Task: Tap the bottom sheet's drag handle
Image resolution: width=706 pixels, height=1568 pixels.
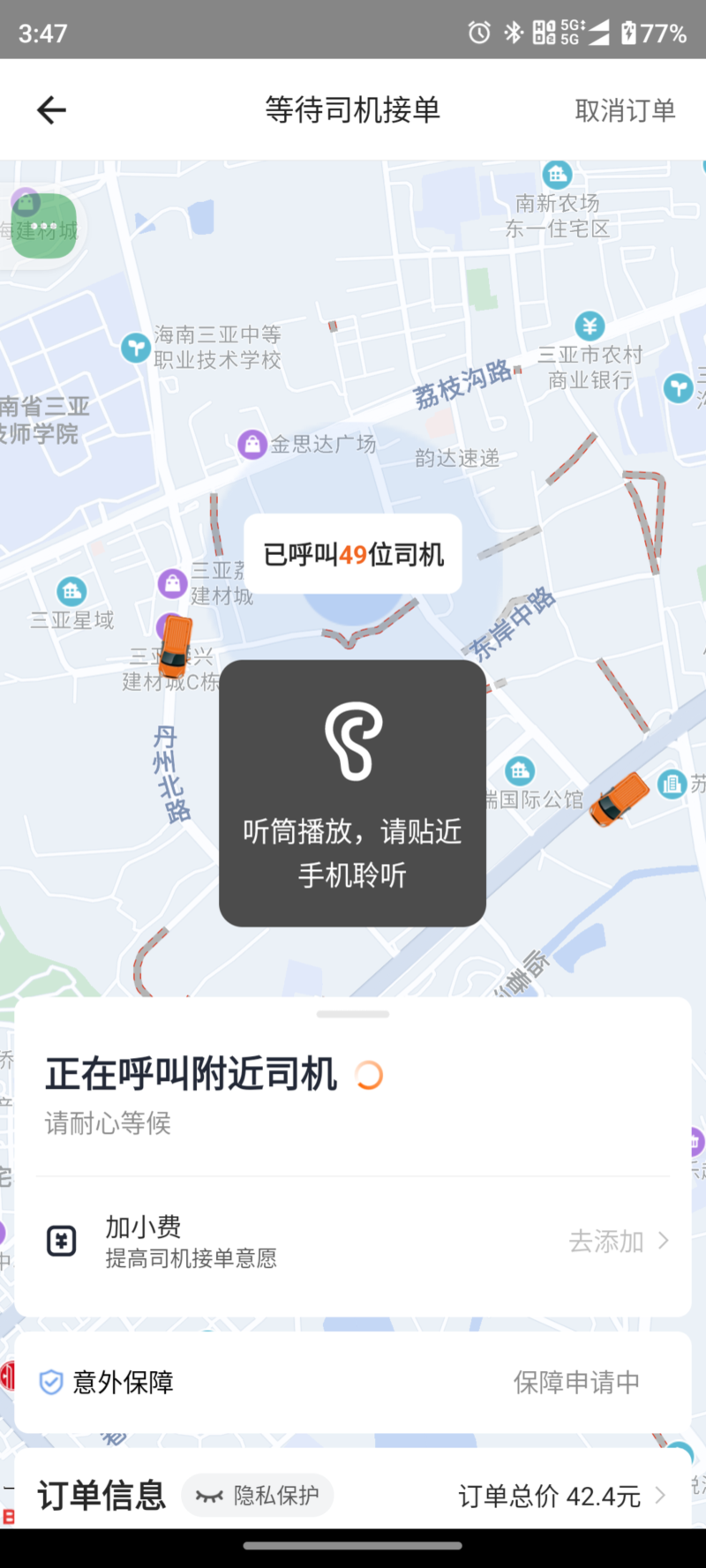Action: point(353,1014)
